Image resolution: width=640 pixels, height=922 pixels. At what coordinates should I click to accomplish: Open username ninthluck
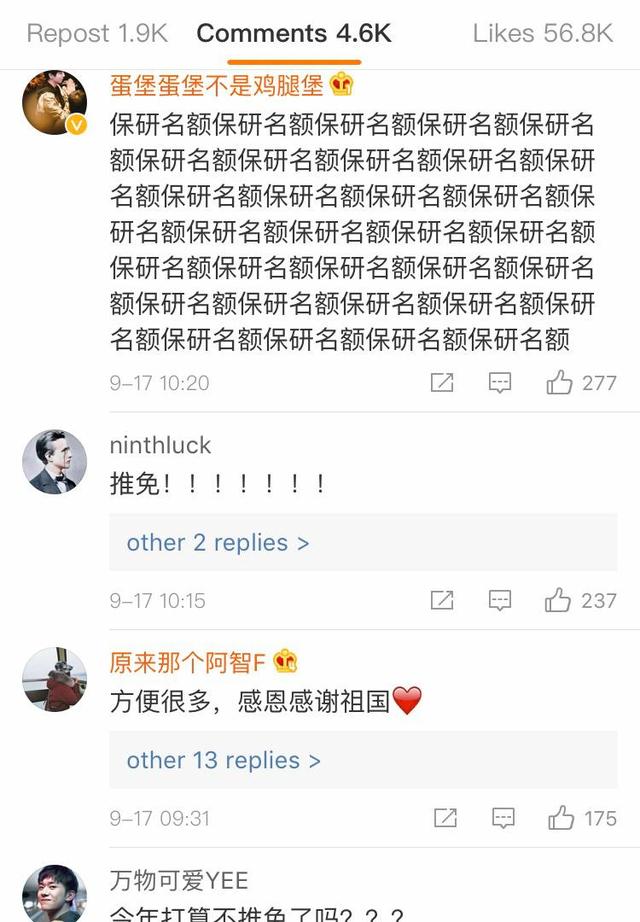pyautogui.click(x=160, y=445)
